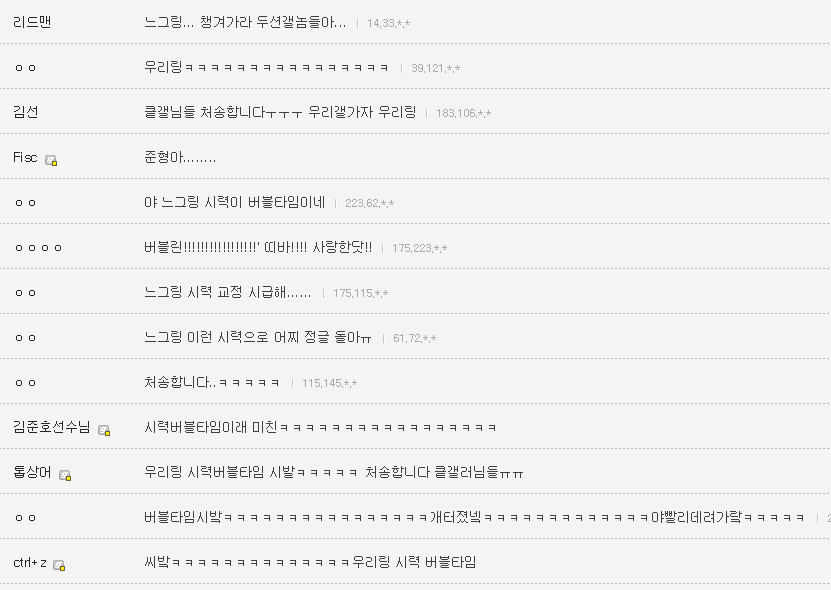The height and width of the screenshot is (590, 831).
Task: Open the user menu for nickname 리드맨
Action: click(32, 21)
